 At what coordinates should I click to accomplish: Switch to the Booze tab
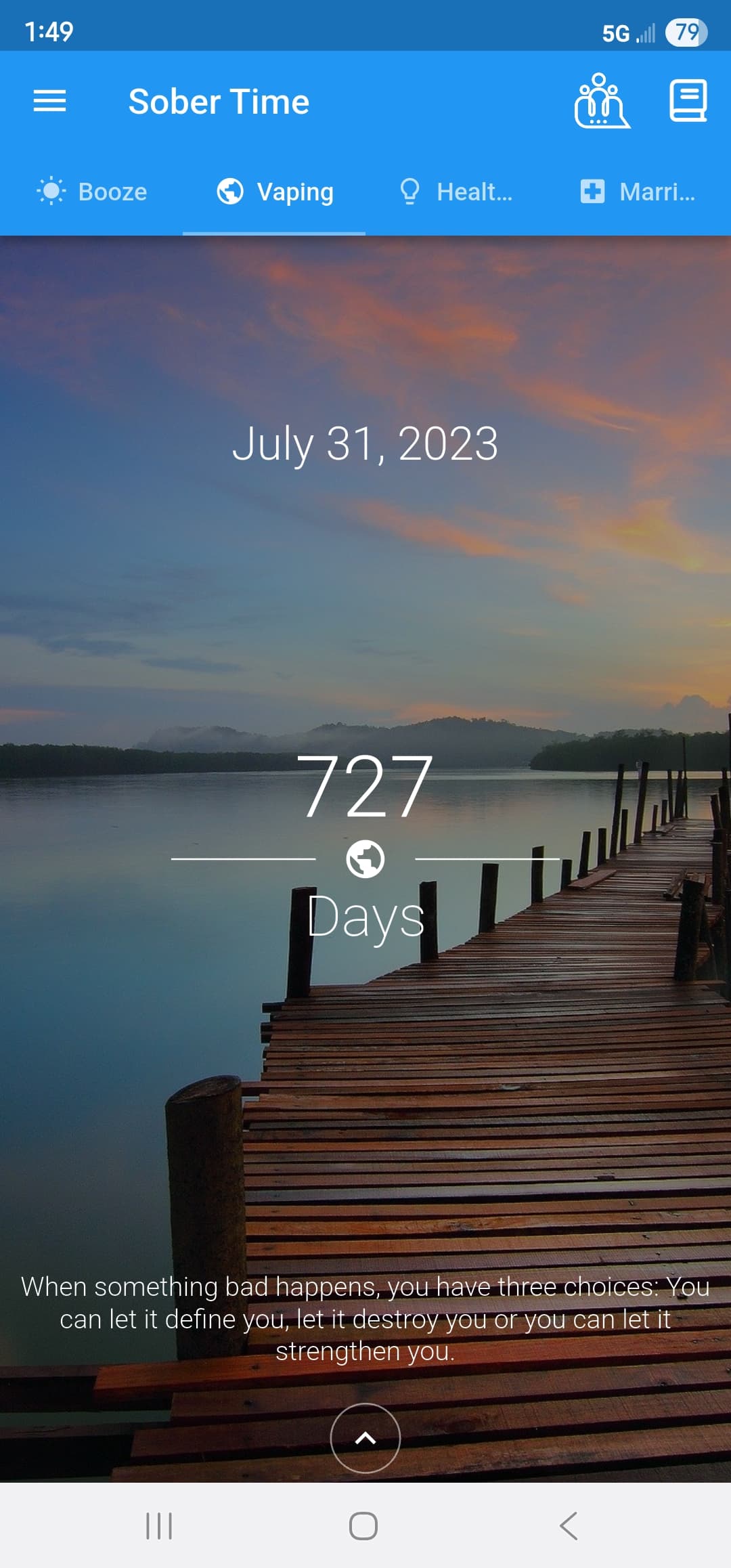(x=91, y=192)
